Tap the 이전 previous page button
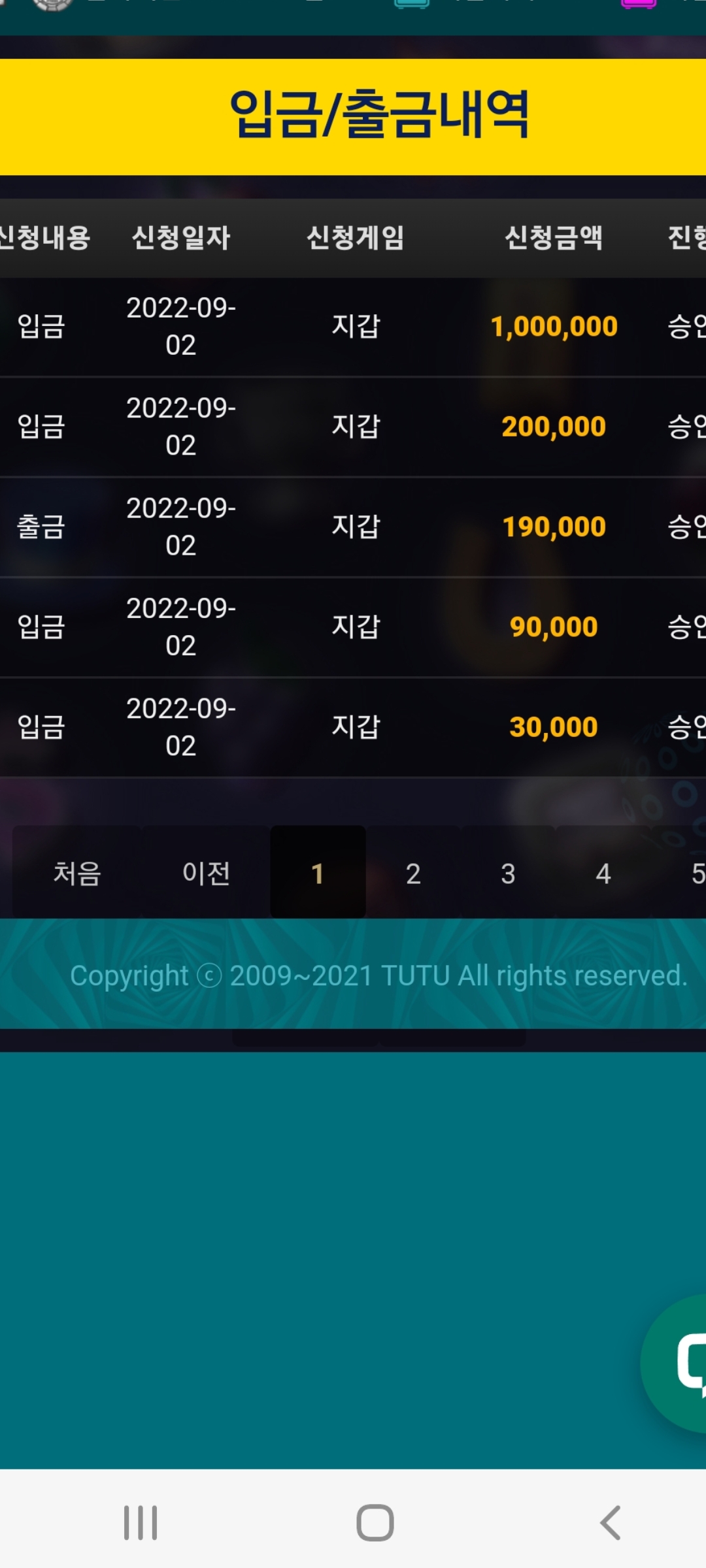The height and width of the screenshot is (1568, 706). click(207, 873)
